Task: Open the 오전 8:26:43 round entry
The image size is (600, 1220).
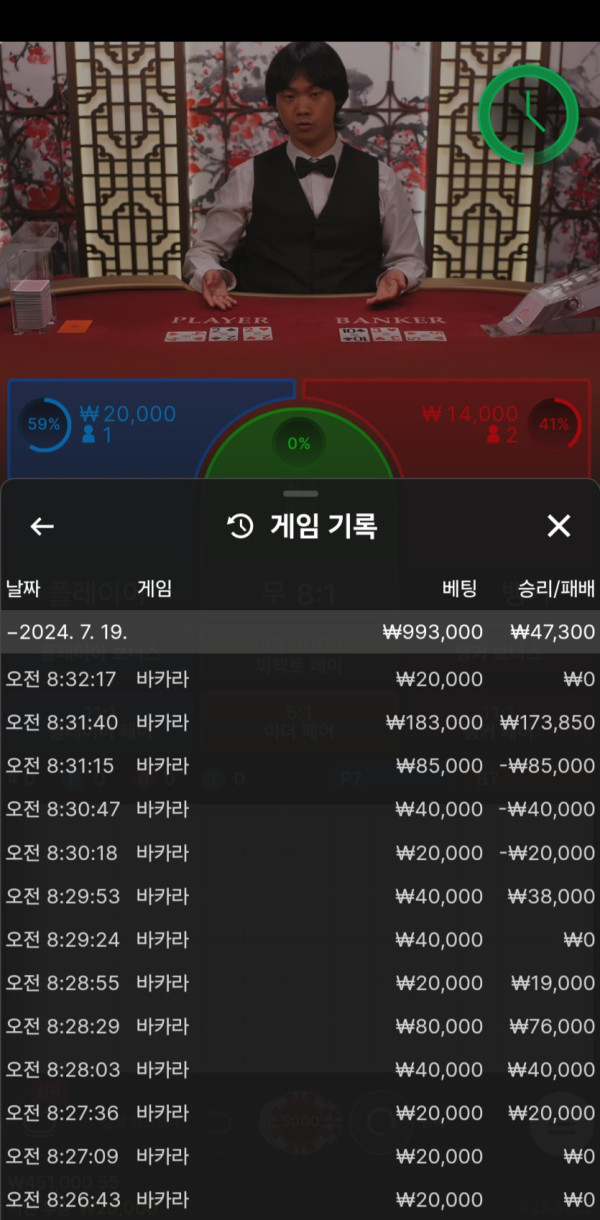Action: (300, 1199)
